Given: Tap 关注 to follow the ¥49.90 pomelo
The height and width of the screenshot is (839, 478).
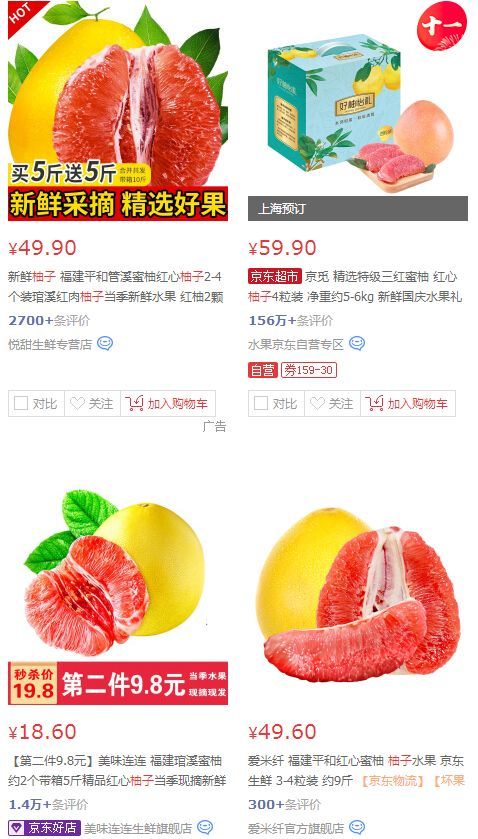Looking at the screenshot, I should click(x=92, y=403).
